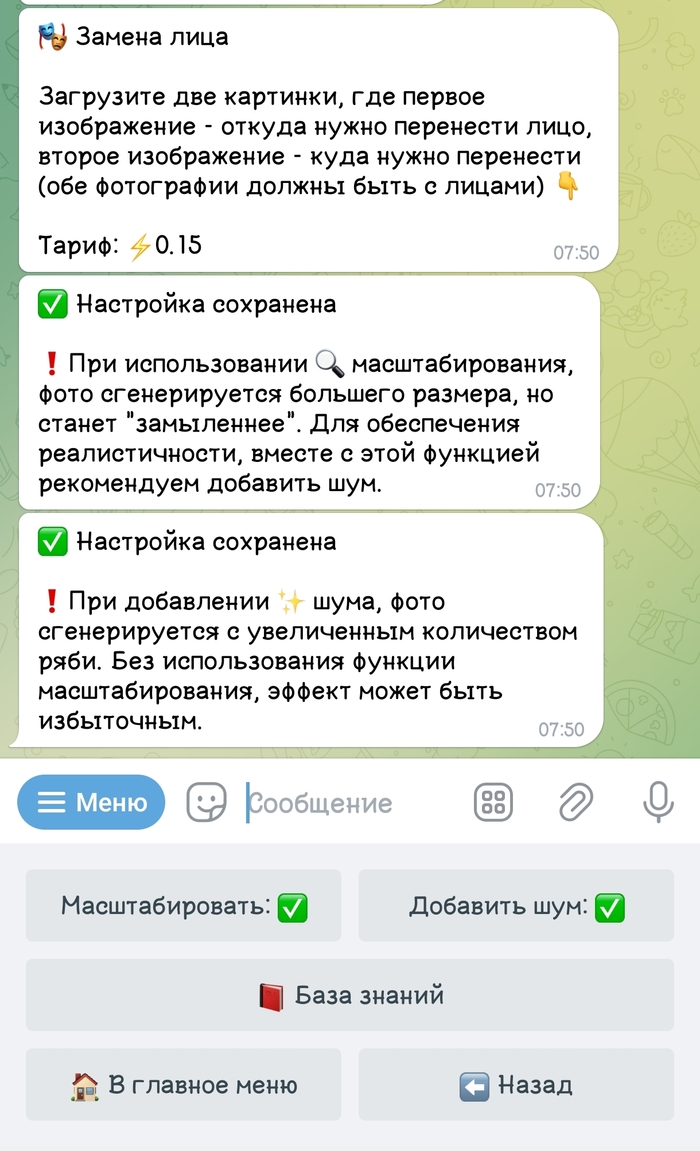Go to В главное меню
The image size is (700, 1151).
[184, 1084]
